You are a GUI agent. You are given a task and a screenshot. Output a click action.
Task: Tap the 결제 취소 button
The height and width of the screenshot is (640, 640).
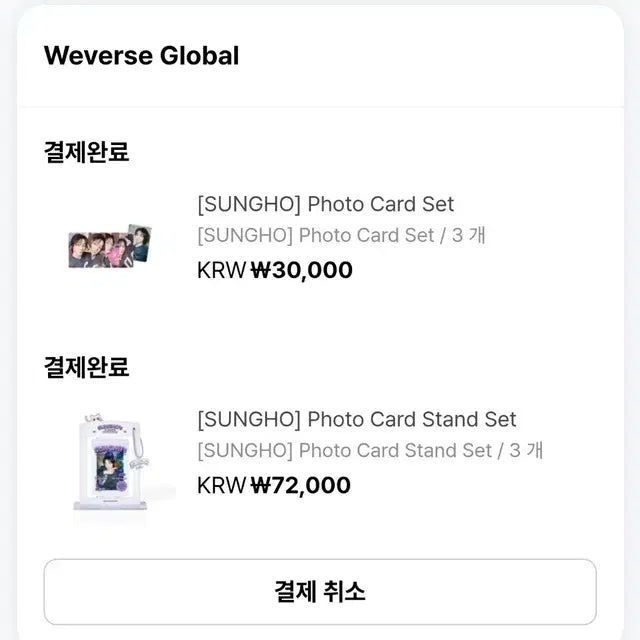320,591
